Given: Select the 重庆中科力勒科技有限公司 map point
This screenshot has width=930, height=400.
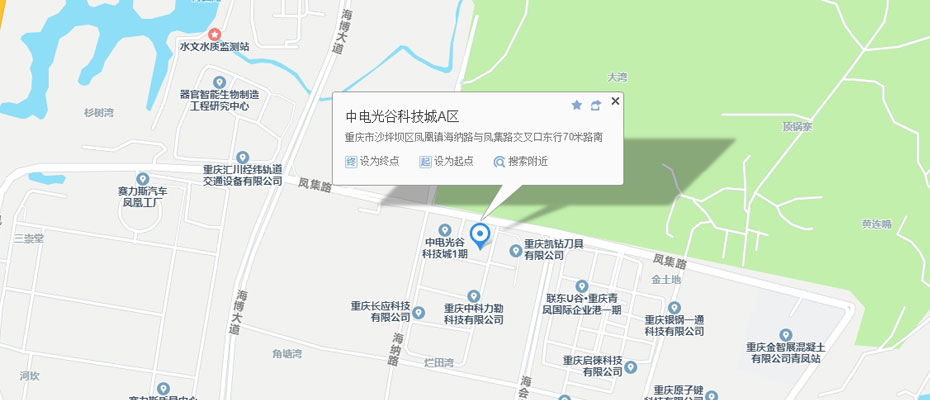Looking at the screenshot, I should [x=473, y=296].
